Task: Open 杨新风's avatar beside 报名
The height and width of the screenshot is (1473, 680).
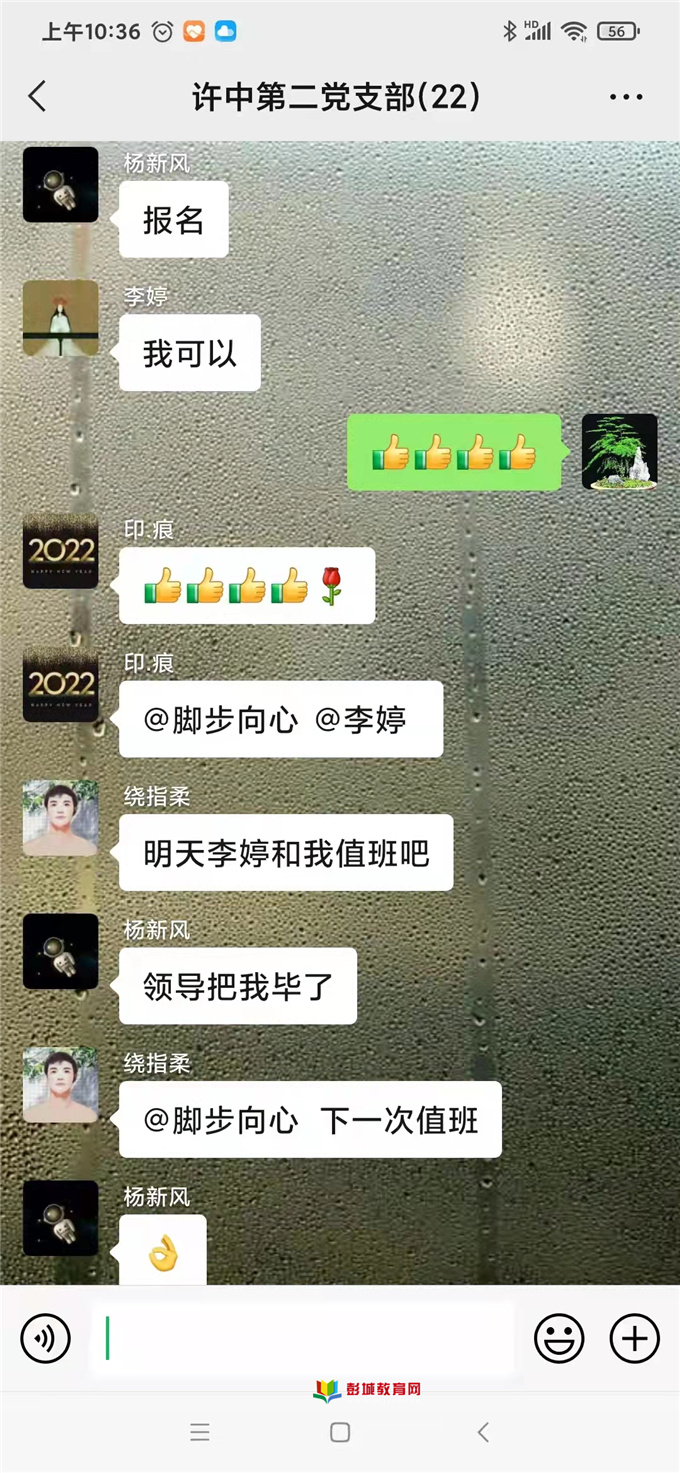Action: [60, 185]
